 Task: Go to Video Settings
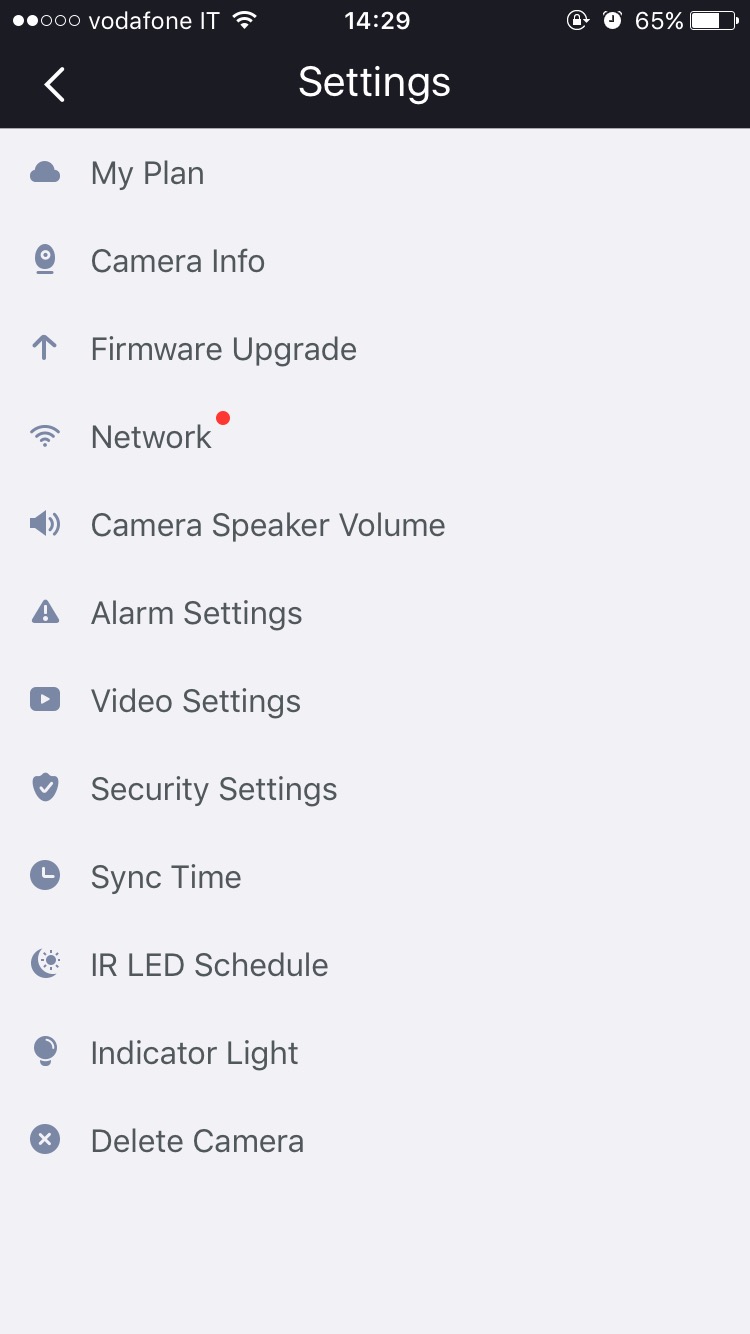click(195, 702)
